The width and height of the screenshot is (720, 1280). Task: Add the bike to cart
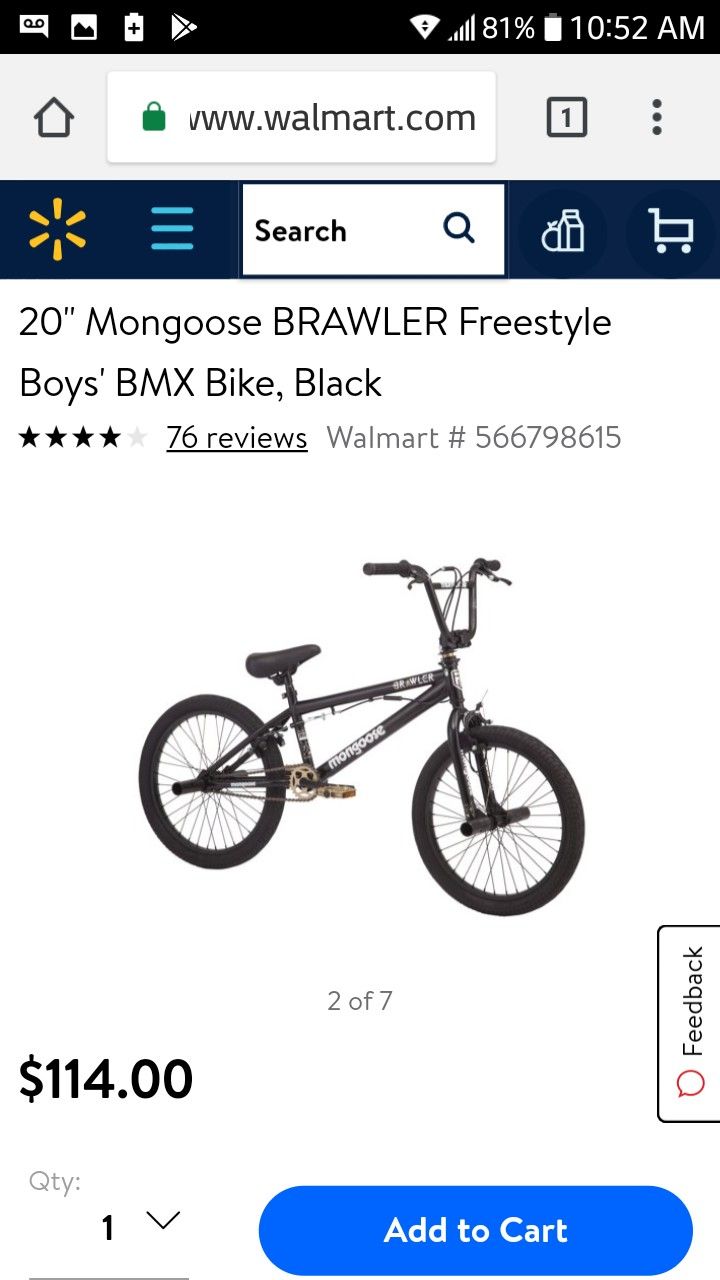(476, 1230)
